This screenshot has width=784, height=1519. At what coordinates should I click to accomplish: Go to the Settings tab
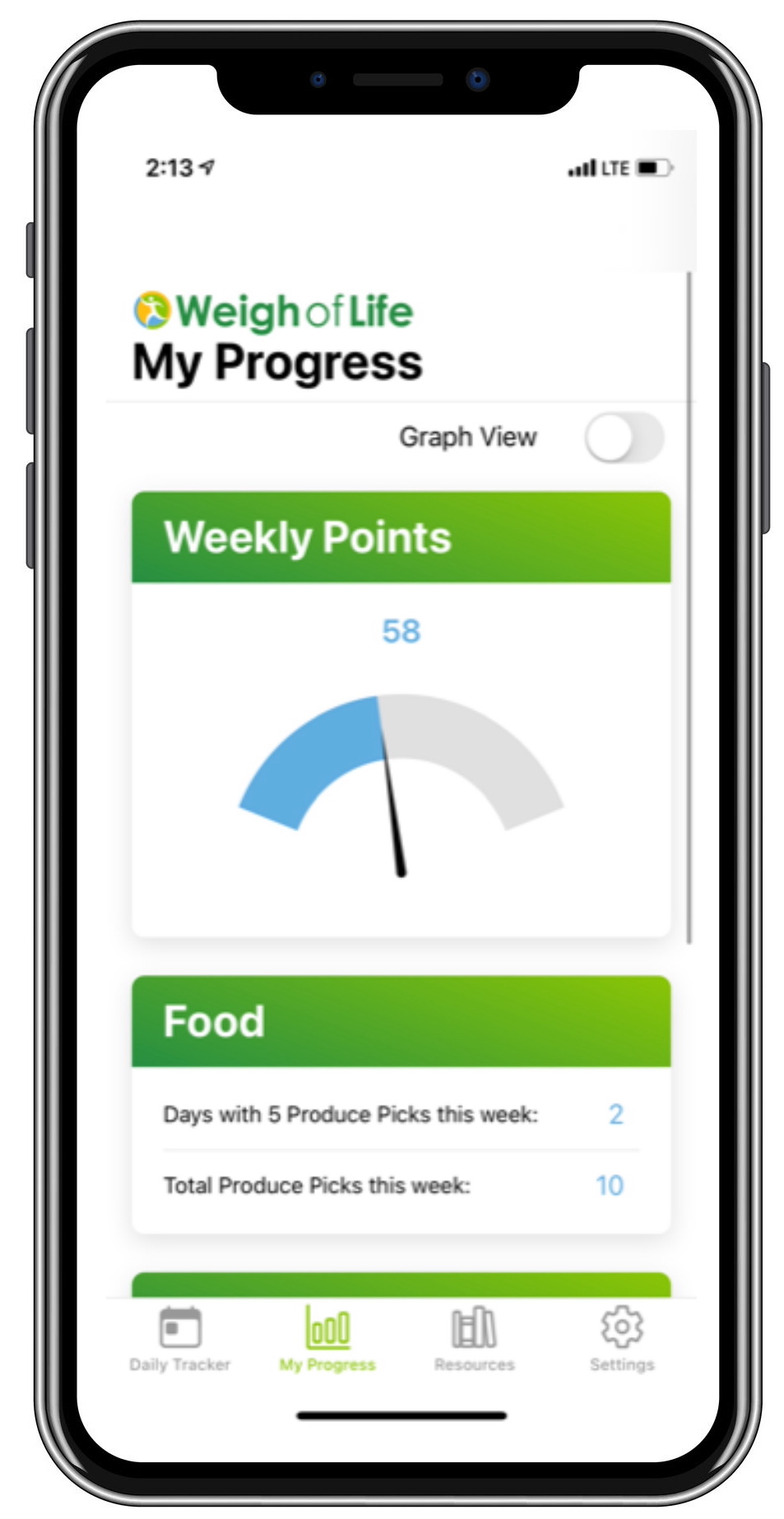[x=622, y=1339]
